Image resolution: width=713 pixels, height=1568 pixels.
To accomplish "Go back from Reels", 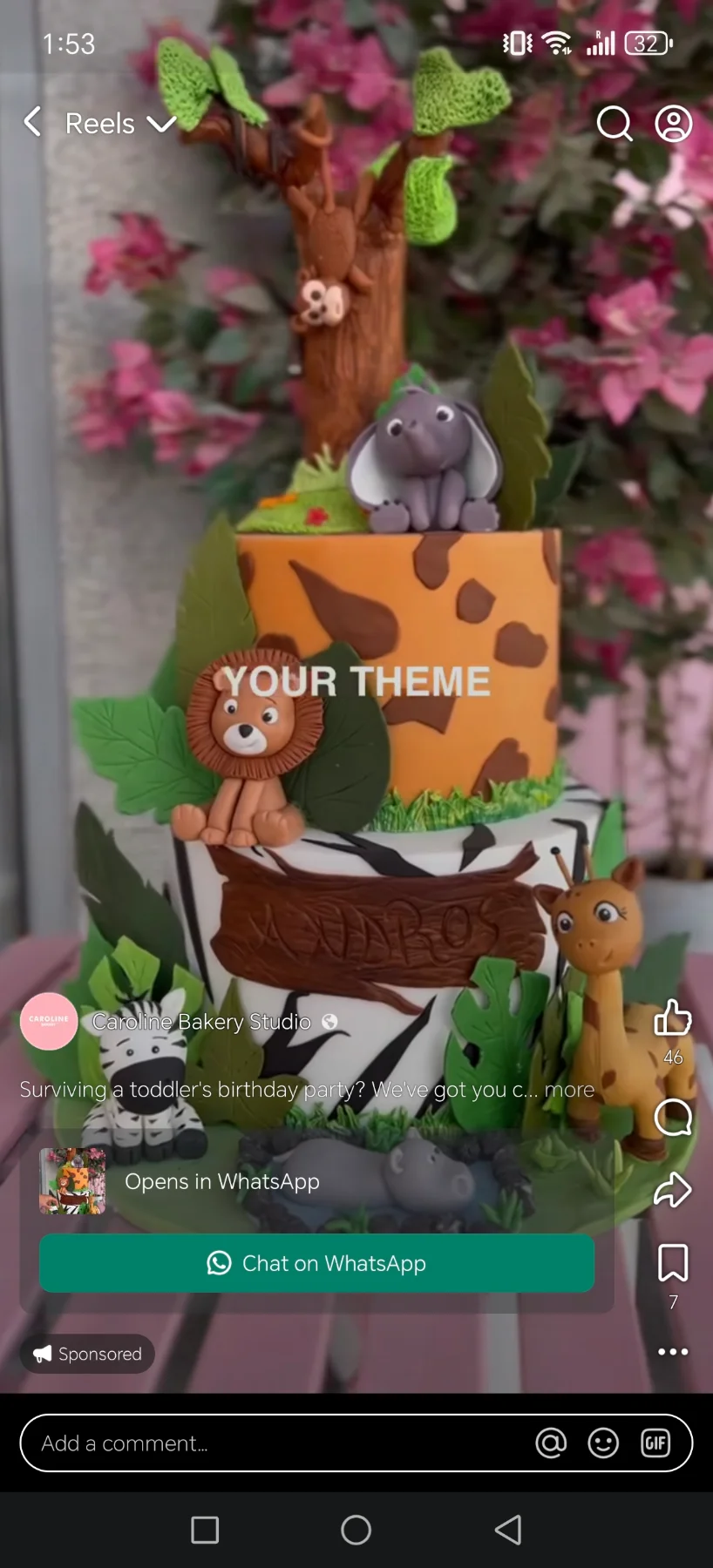I will [x=32, y=123].
